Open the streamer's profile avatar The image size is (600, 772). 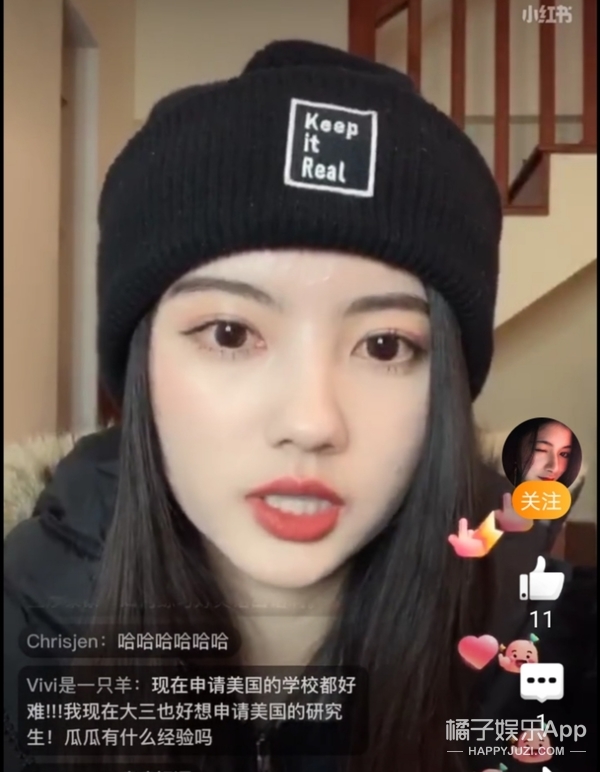(x=541, y=455)
